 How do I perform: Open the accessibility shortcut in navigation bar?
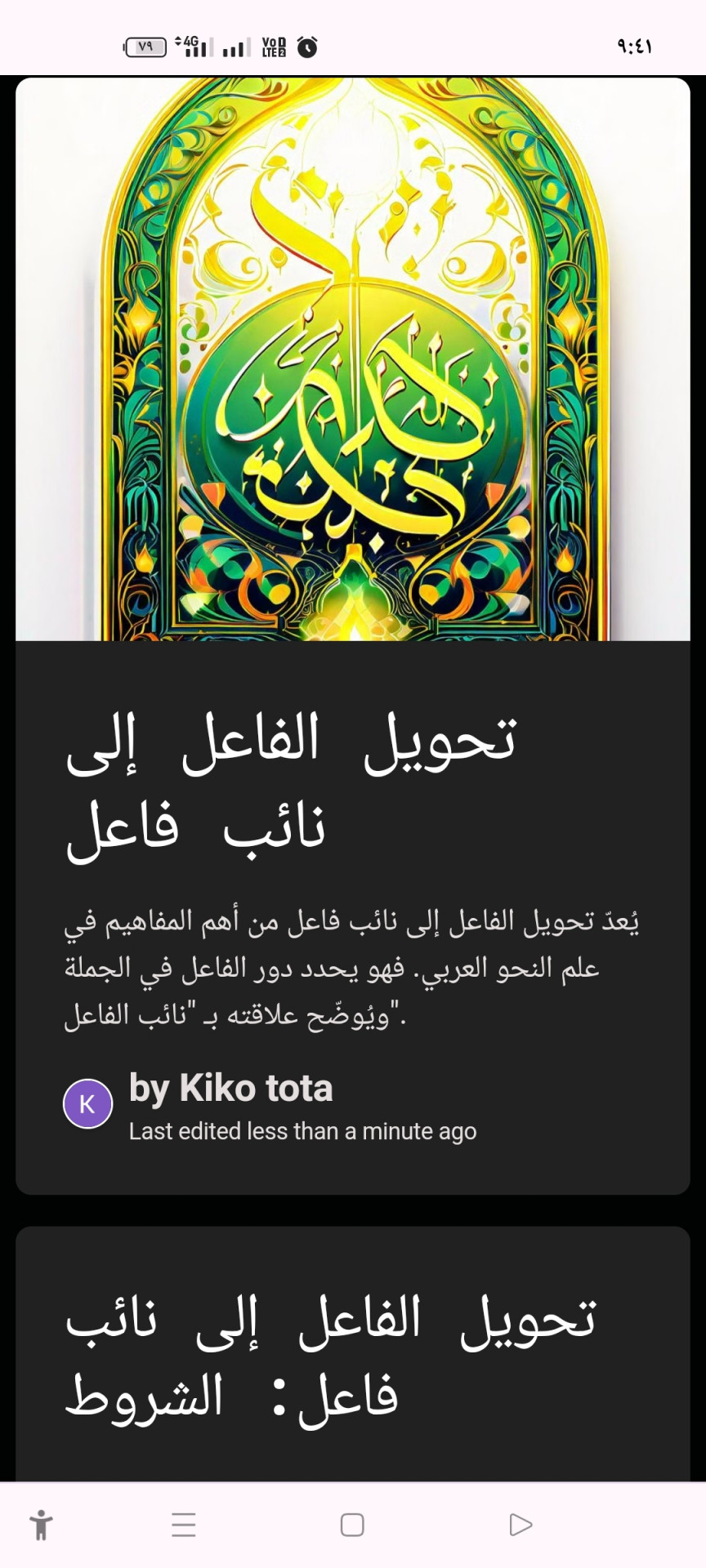point(41,1525)
